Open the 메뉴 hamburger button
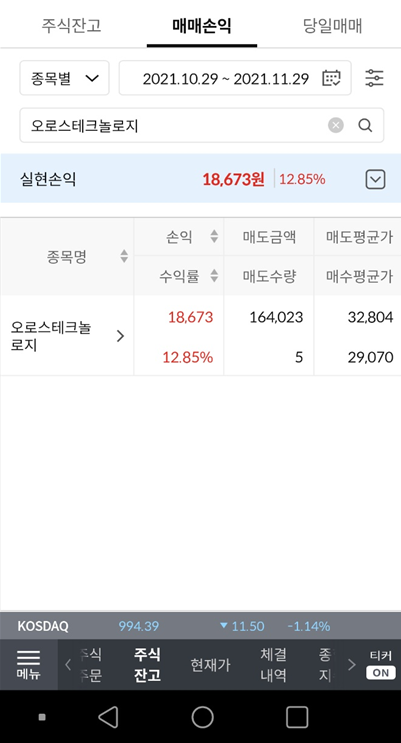Screen dimensions: 401x743 pyautogui.click(x=28, y=664)
